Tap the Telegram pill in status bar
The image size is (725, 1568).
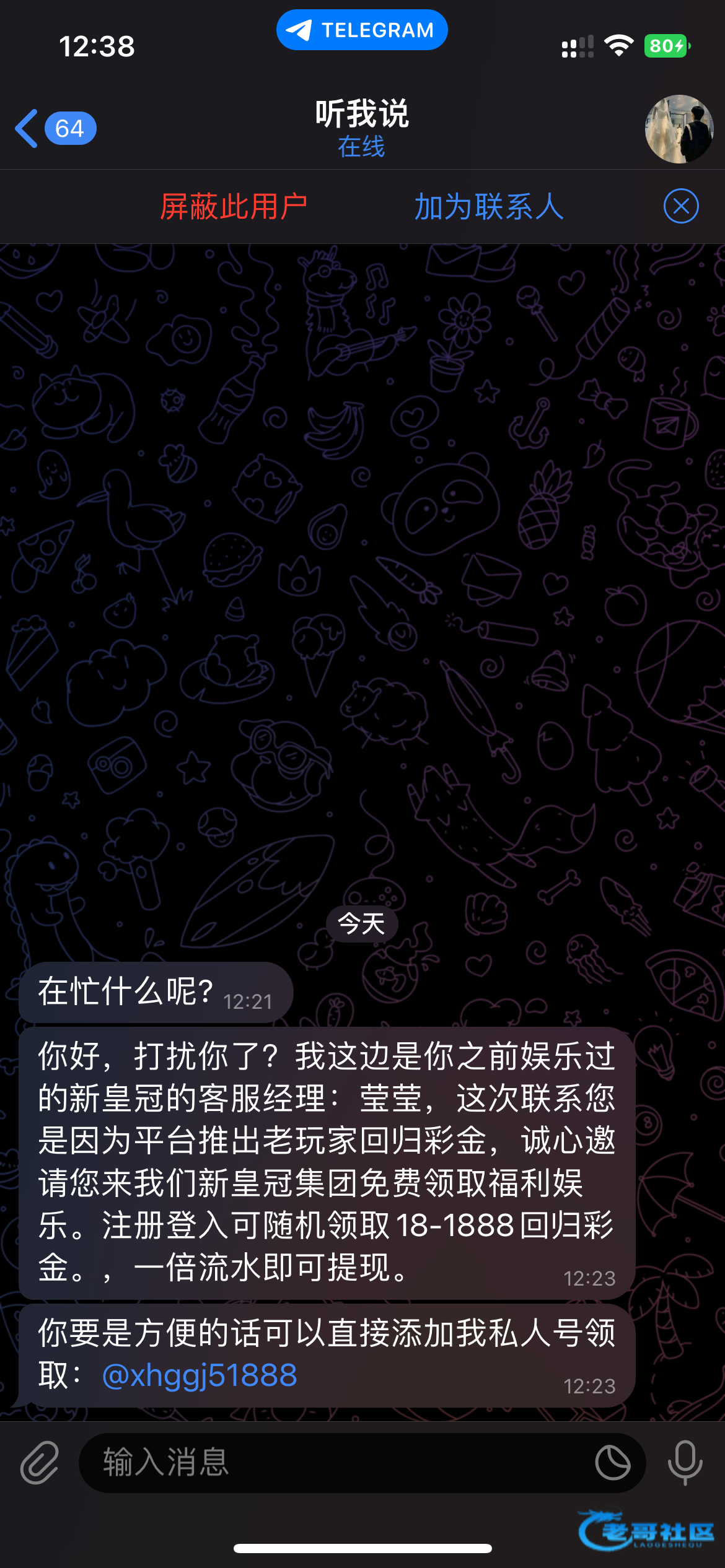(x=362, y=30)
